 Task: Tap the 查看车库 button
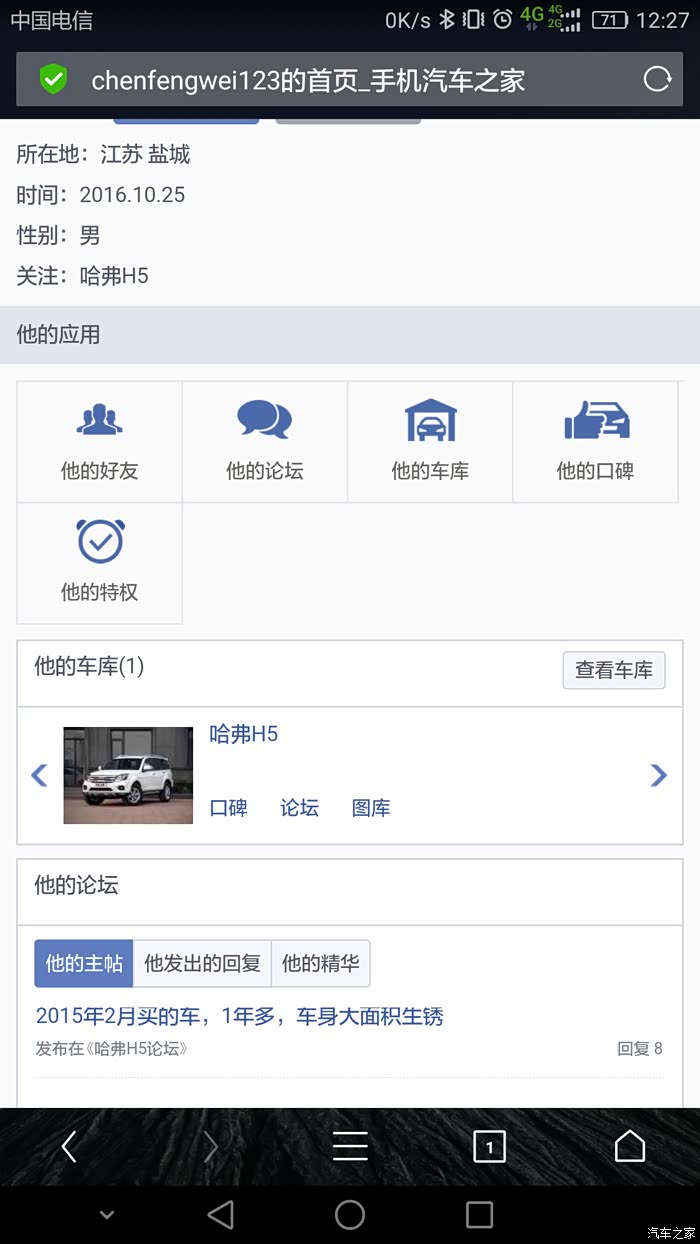pos(613,670)
